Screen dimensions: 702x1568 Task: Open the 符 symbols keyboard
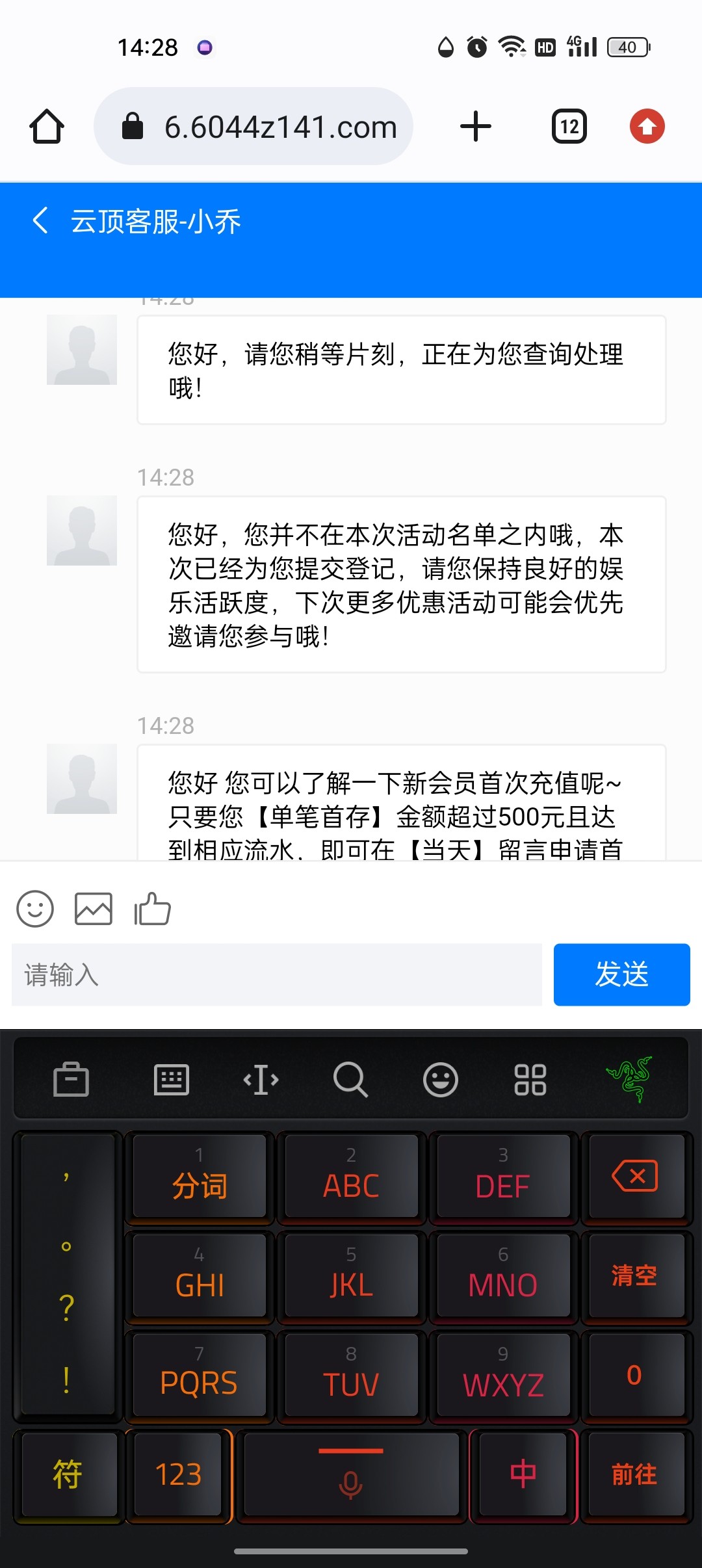[x=68, y=1474]
